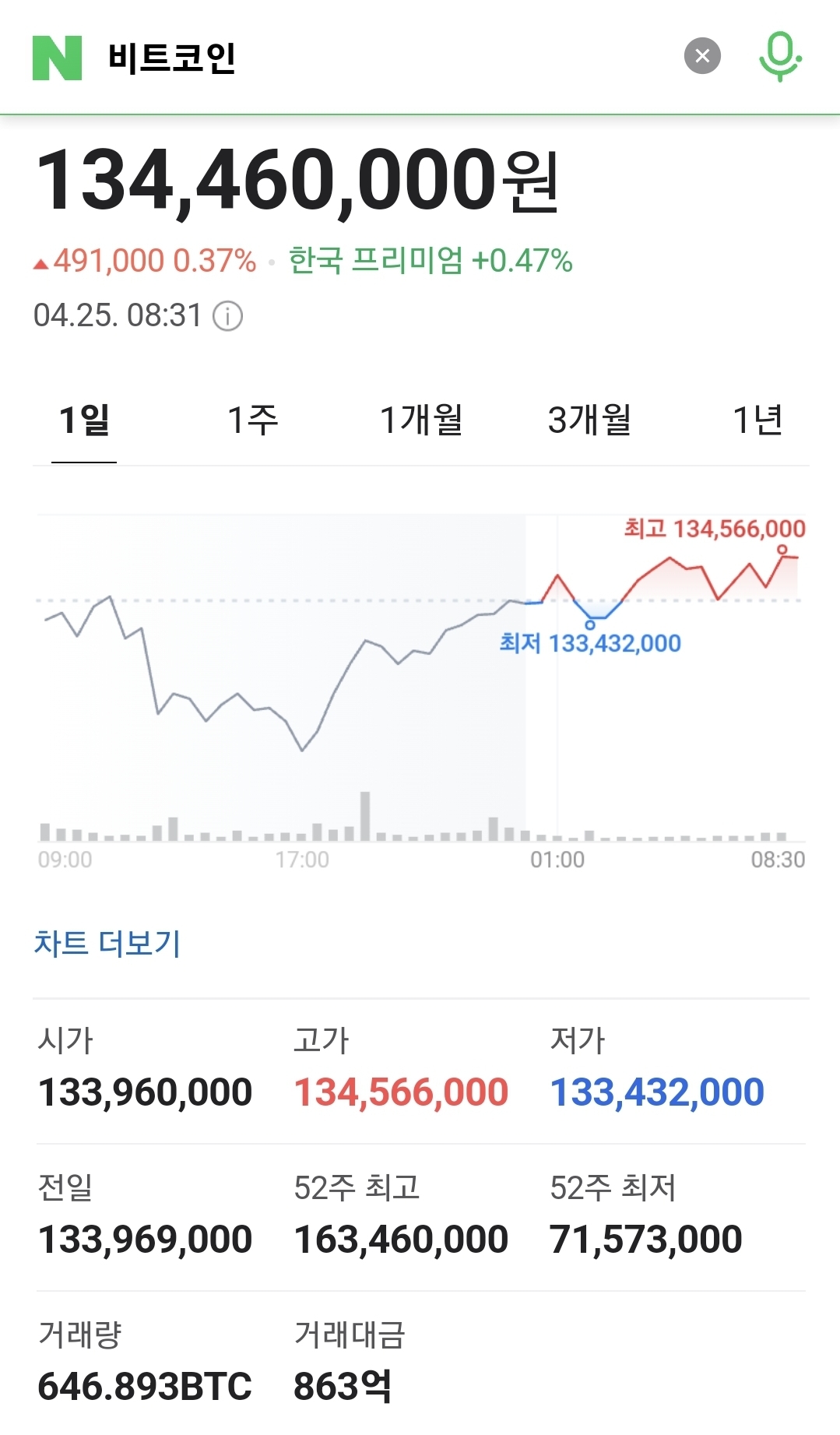Image resolution: width=840 pixels, height=1435 pixels.
Task: Tap the info icon beside the timestamp
Action: point(227,315)
